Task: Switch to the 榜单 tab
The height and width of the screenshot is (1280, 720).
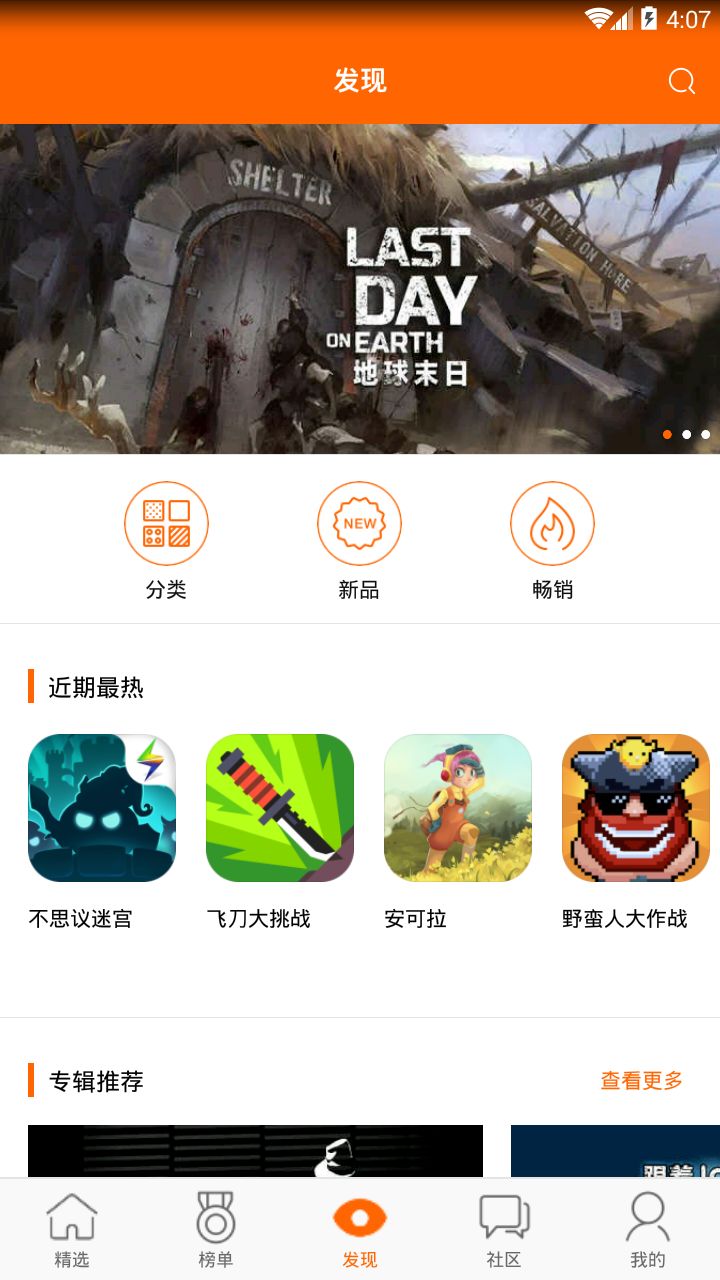Action: click(x=216, y=1230)
